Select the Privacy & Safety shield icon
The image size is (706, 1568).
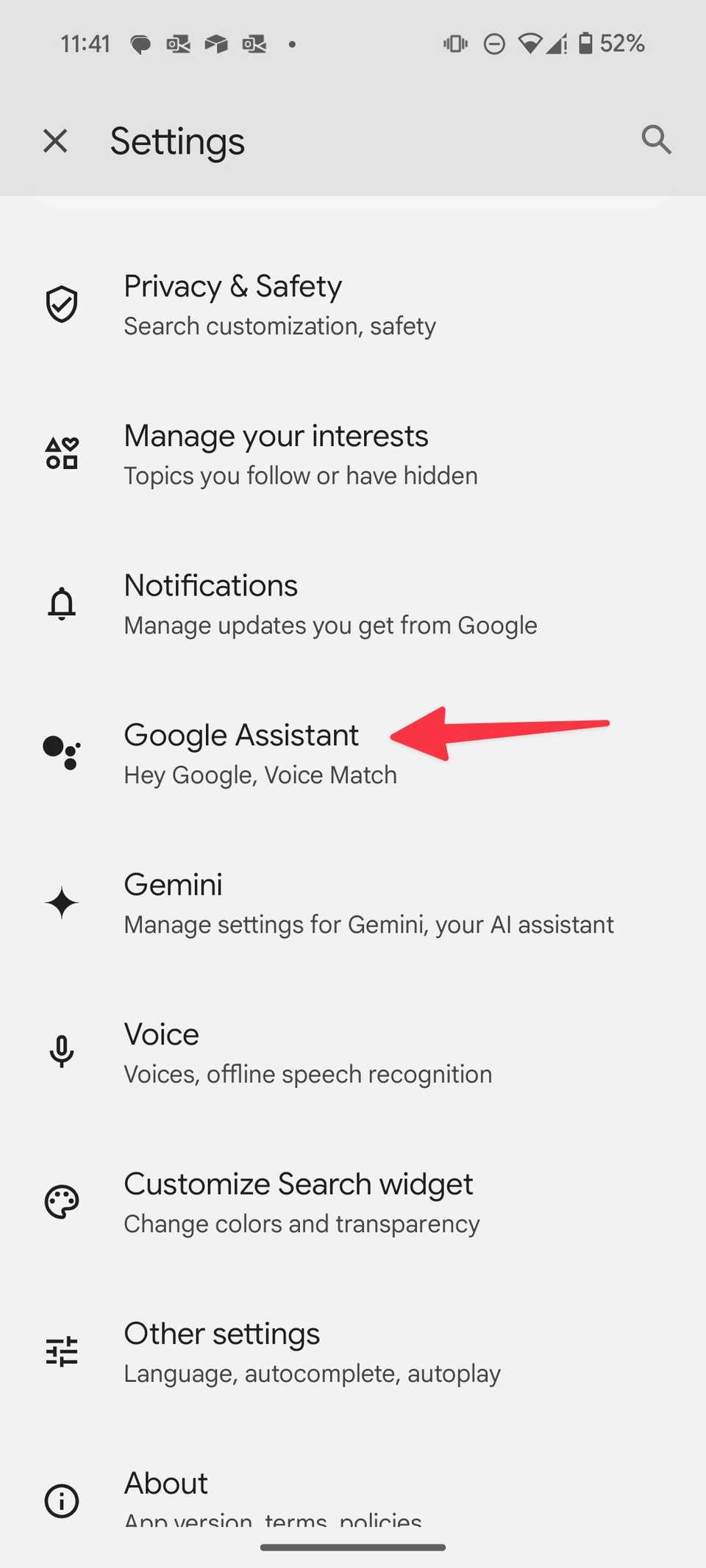click(62, 304)
